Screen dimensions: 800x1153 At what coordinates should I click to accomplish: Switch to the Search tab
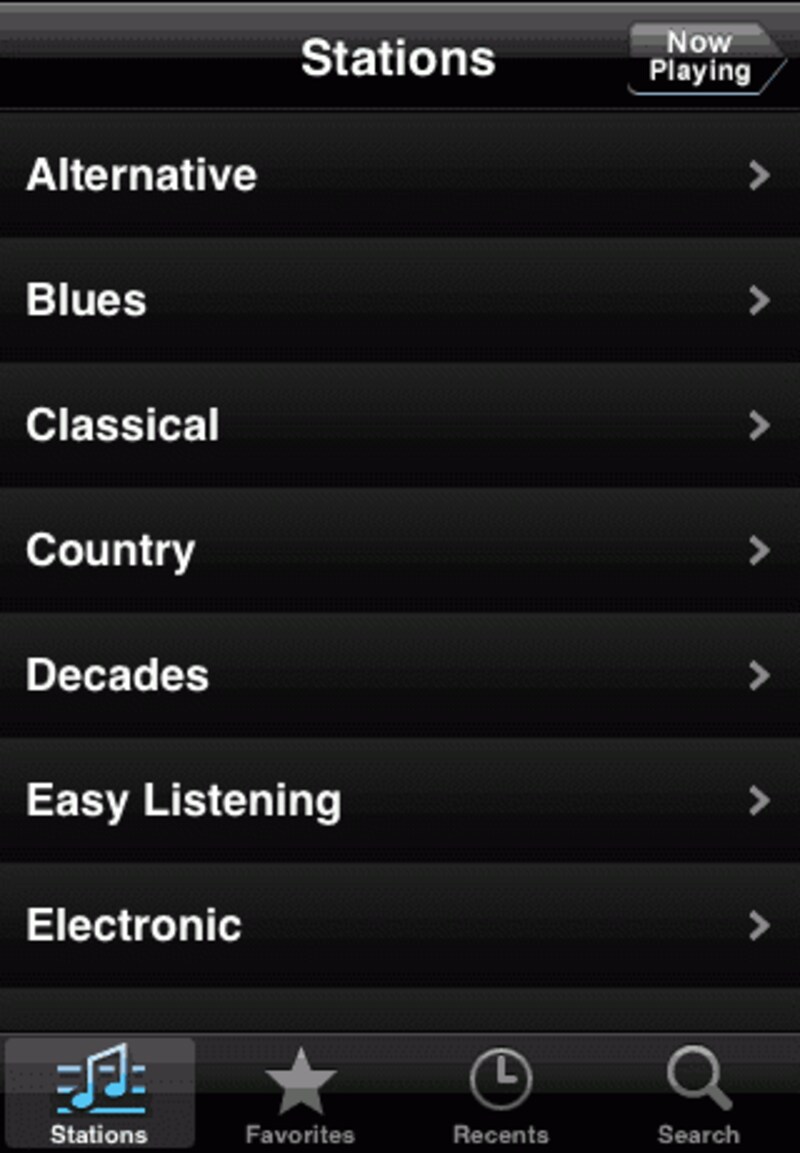click(x=699, y=1094)
